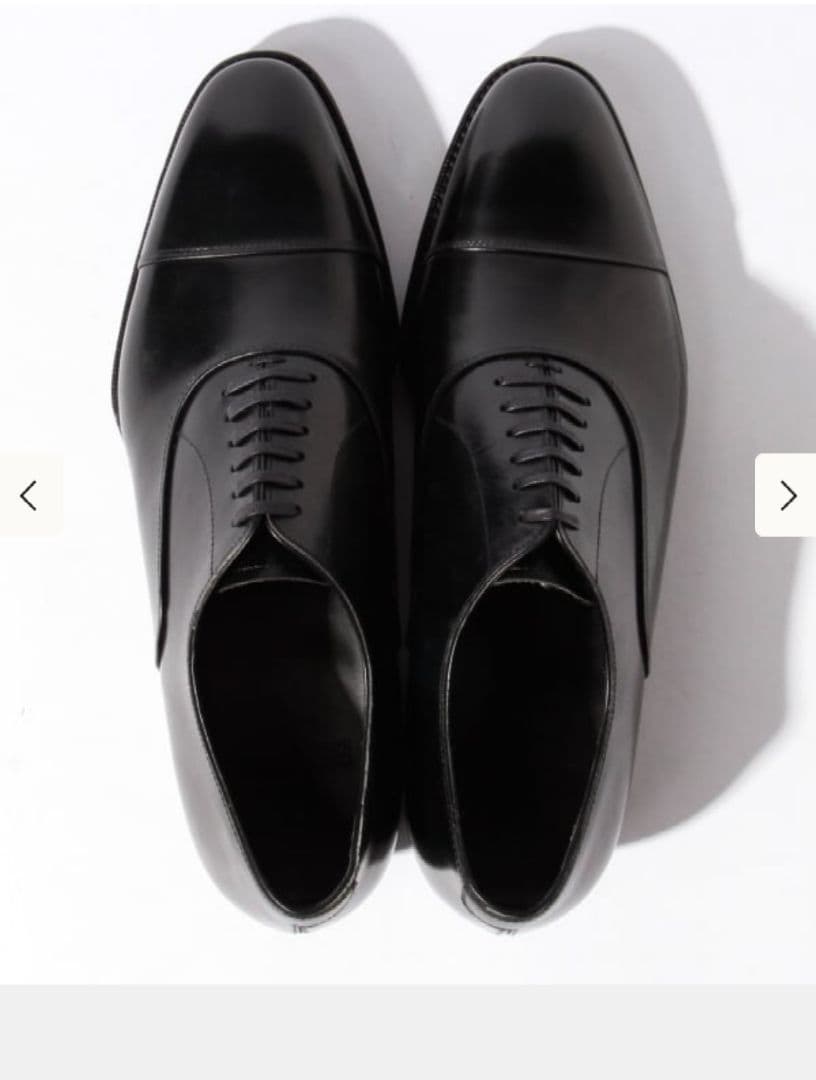Go to the previous product image

pyautogui.click(x=29, y=495)
